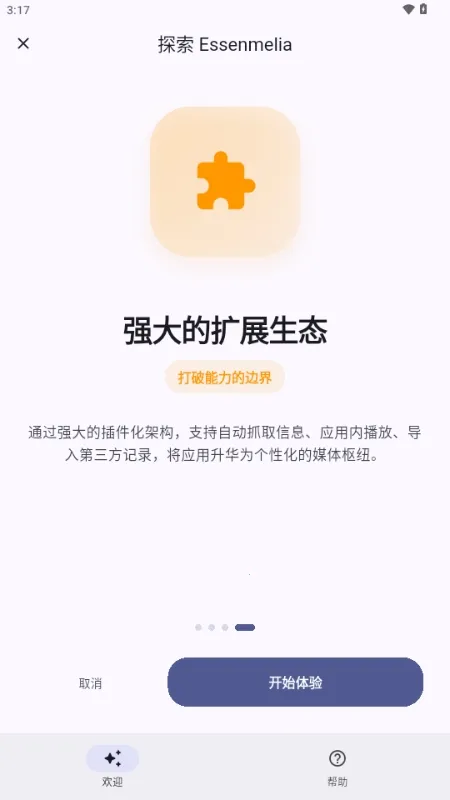450x800 pixels.
Task: Select the 欢迎 tab
Action: 112,768
